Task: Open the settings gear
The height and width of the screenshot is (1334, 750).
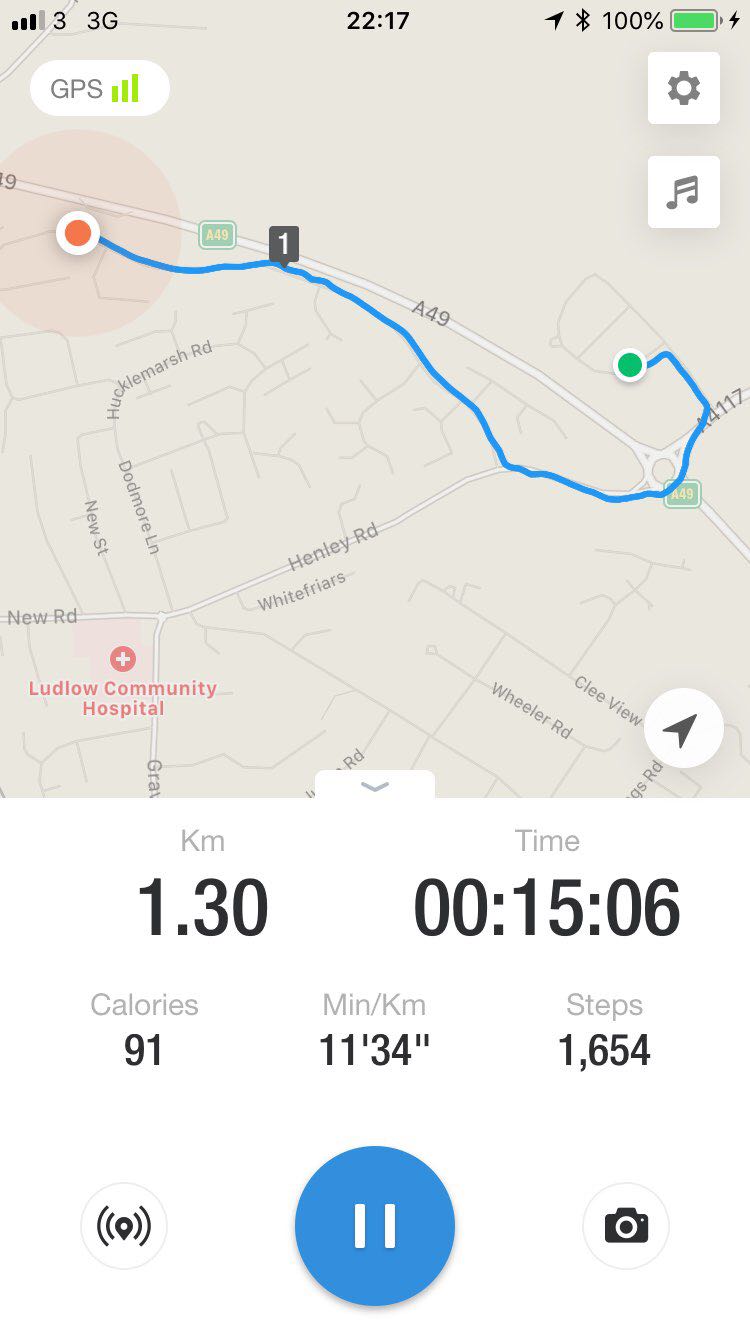Action: (684, 89)
